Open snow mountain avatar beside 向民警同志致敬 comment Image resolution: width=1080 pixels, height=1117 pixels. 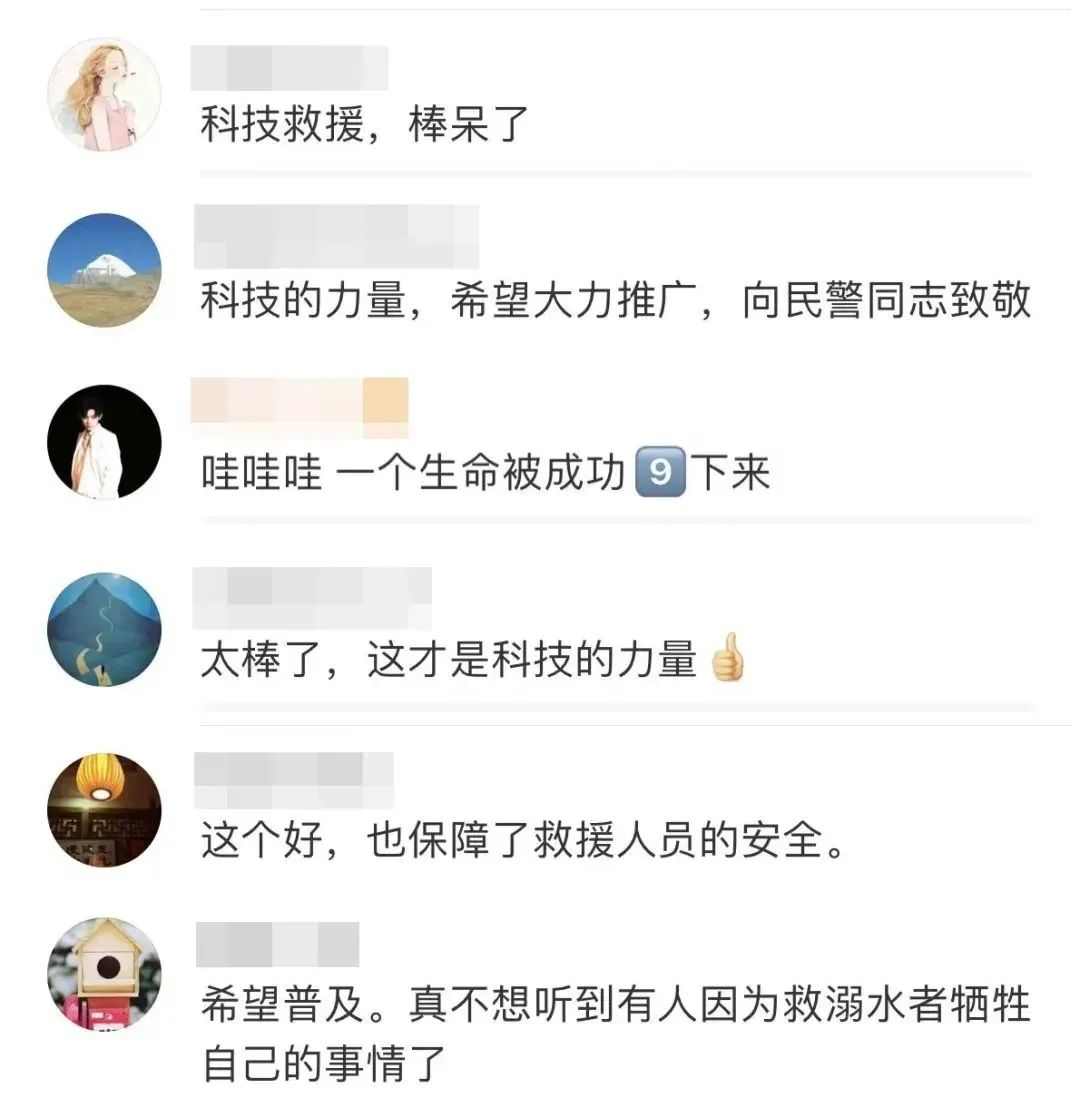(x=104, y=270)
